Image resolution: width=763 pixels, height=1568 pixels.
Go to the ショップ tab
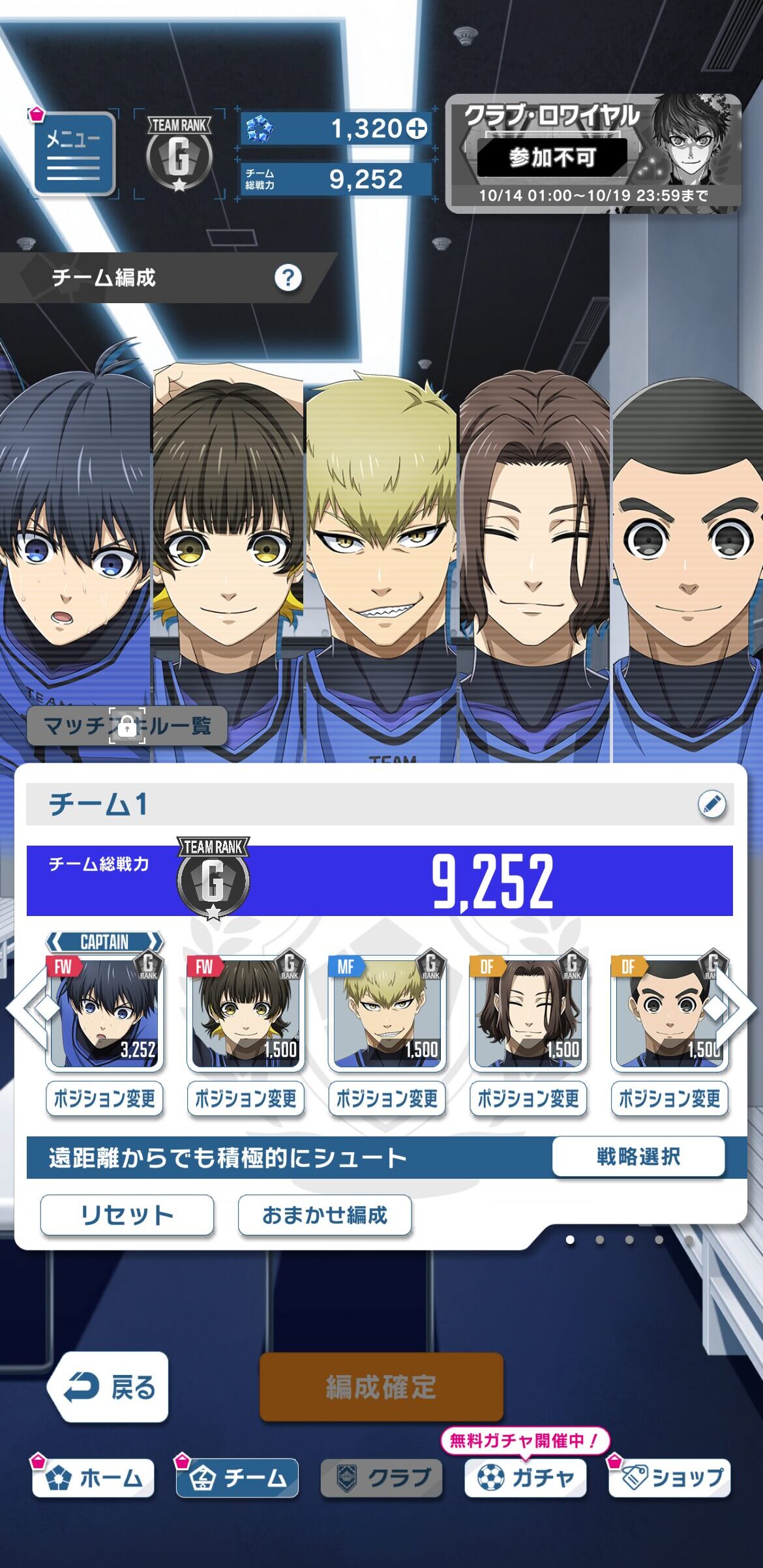(x=669, y=1478)
